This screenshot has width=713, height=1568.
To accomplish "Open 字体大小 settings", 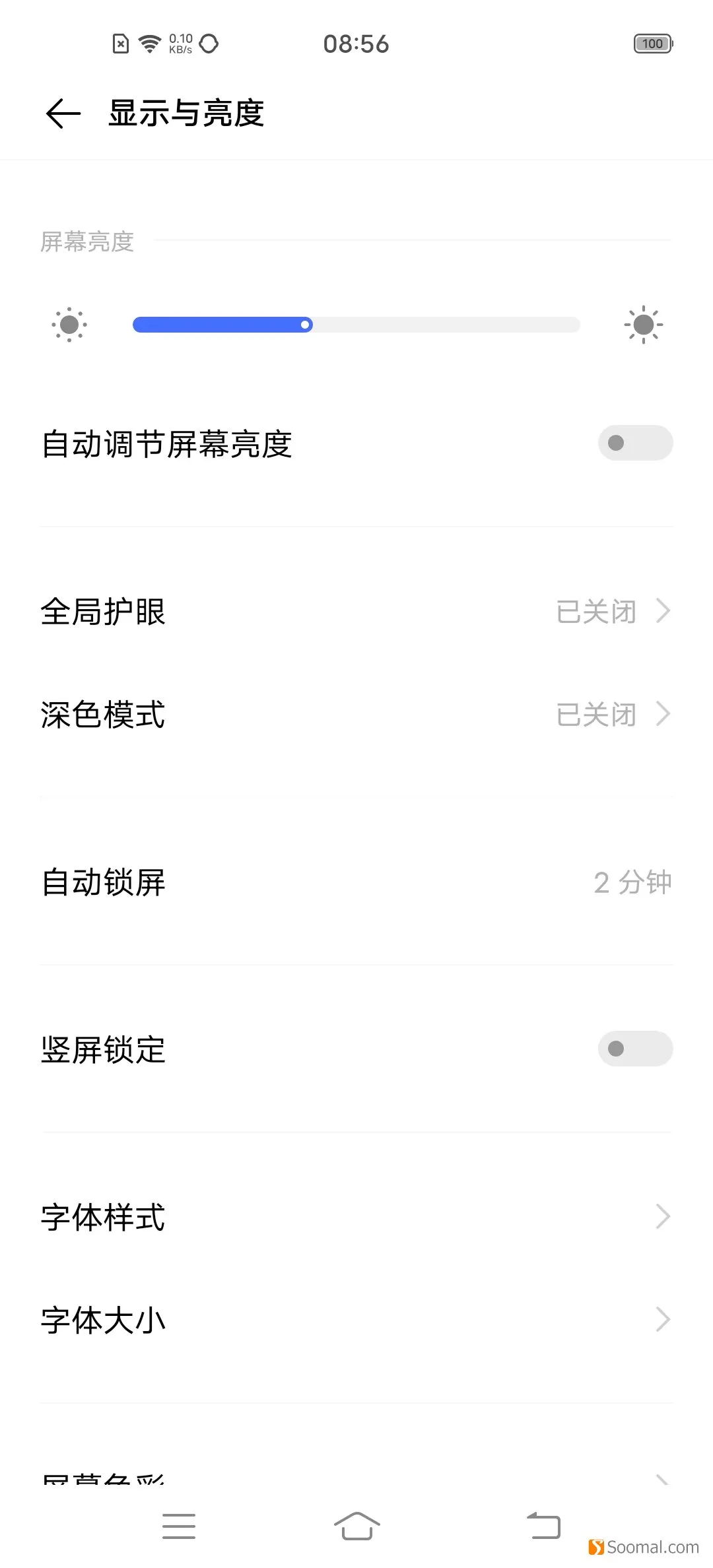I will click(356, 1321).
